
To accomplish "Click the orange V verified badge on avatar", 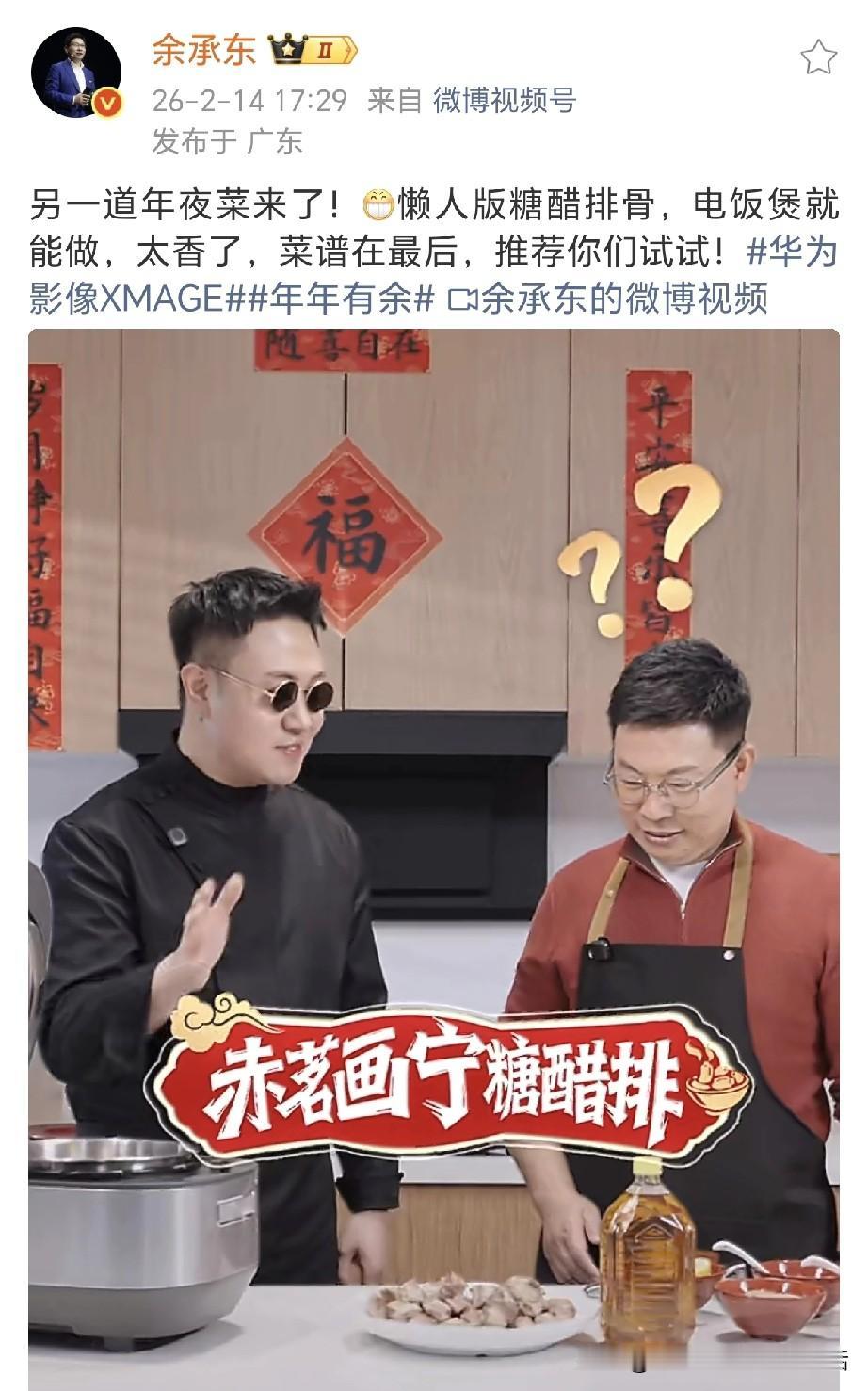I will click(106, 99).
